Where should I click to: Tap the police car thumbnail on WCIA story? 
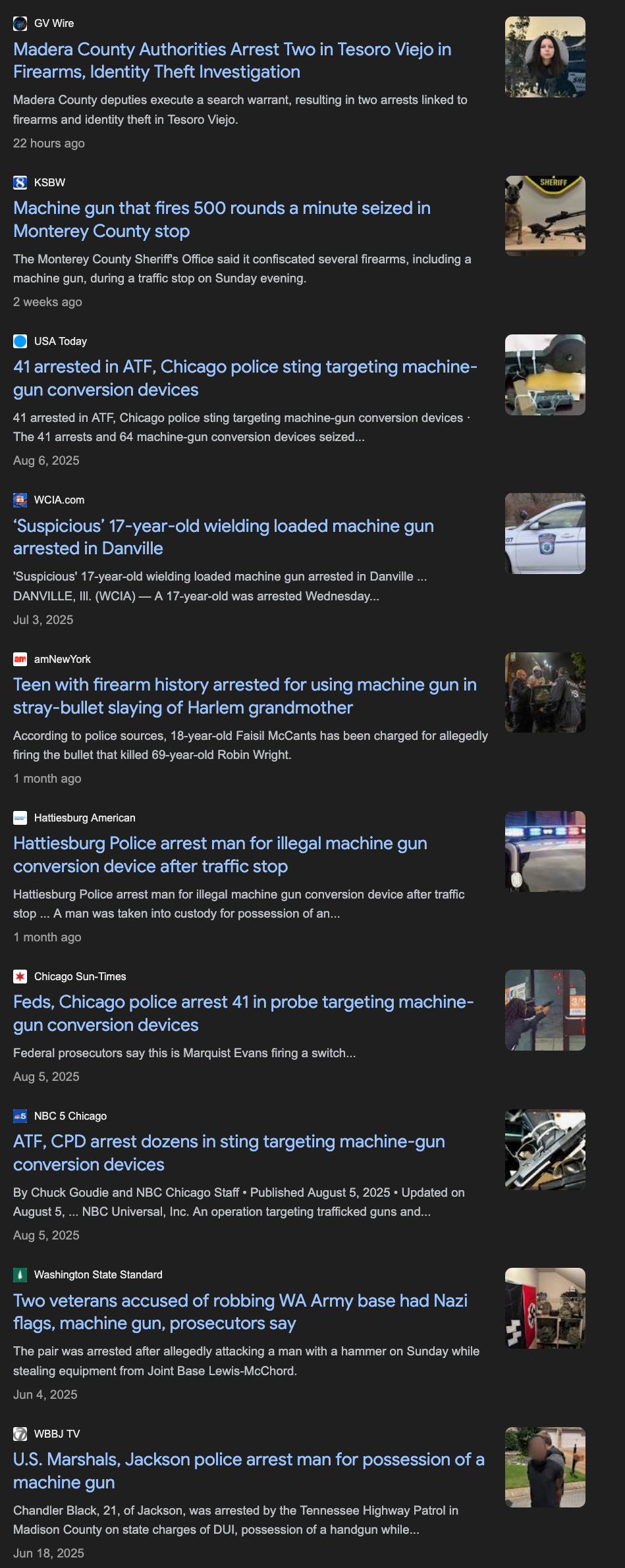tap(545, 533)
